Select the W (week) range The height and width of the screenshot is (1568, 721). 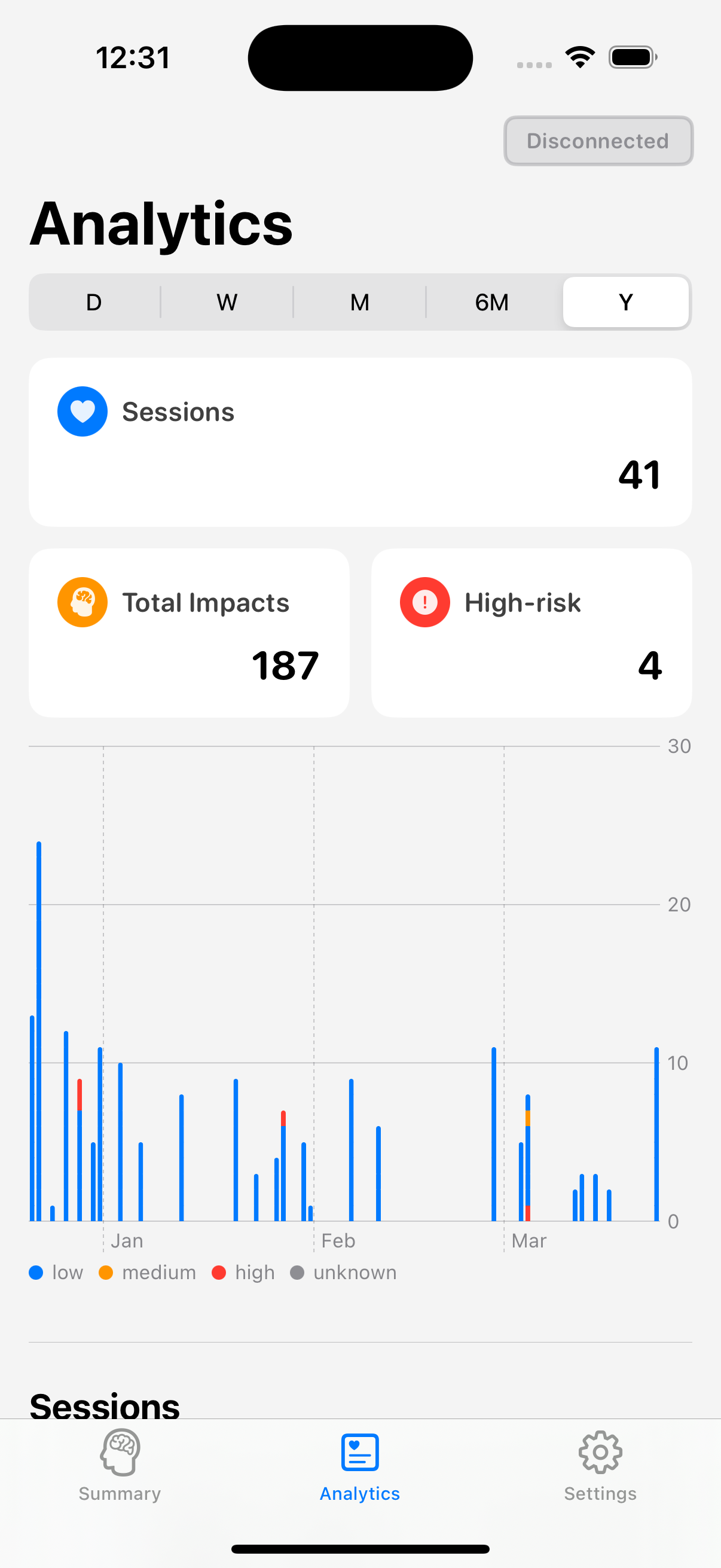point(227,302)
